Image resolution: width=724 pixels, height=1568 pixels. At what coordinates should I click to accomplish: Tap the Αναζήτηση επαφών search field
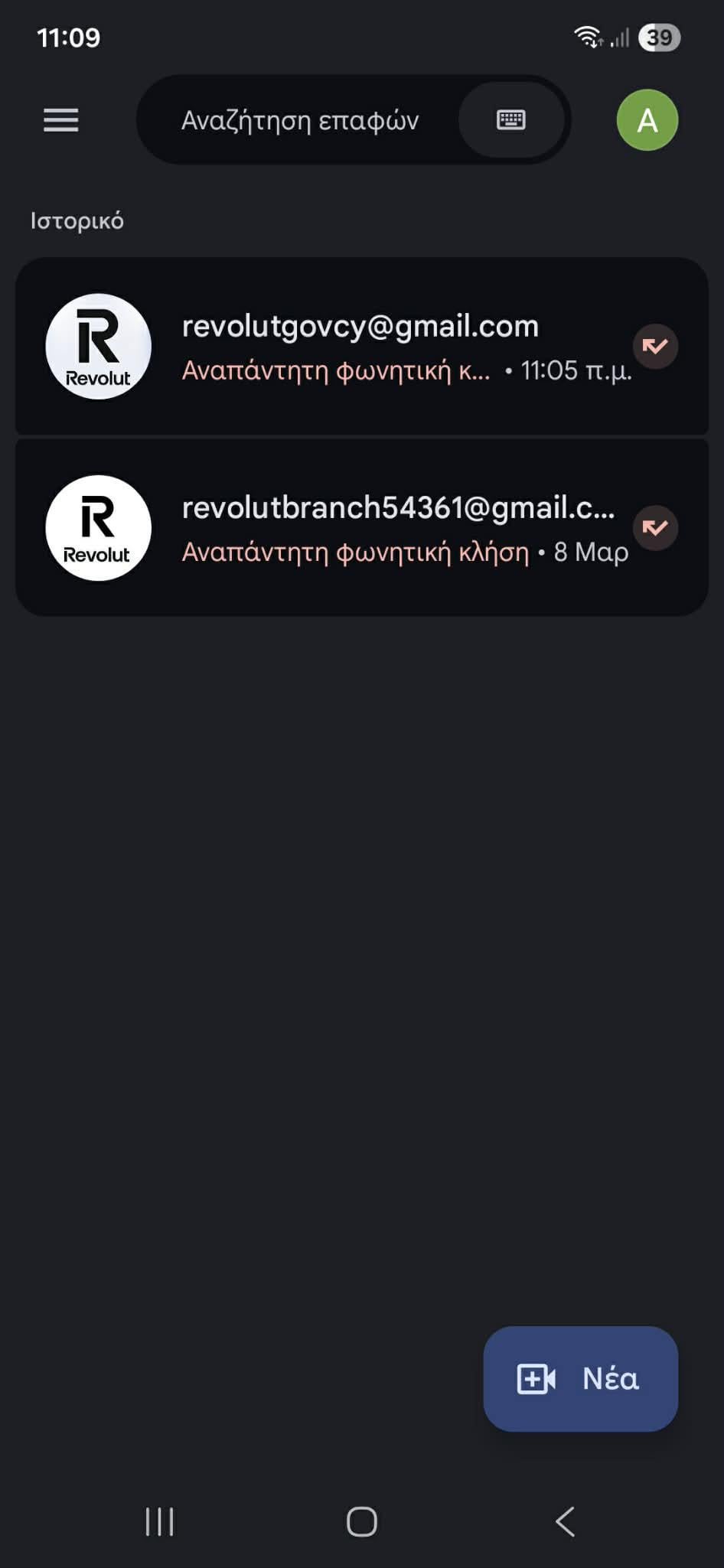coord(300,120)
